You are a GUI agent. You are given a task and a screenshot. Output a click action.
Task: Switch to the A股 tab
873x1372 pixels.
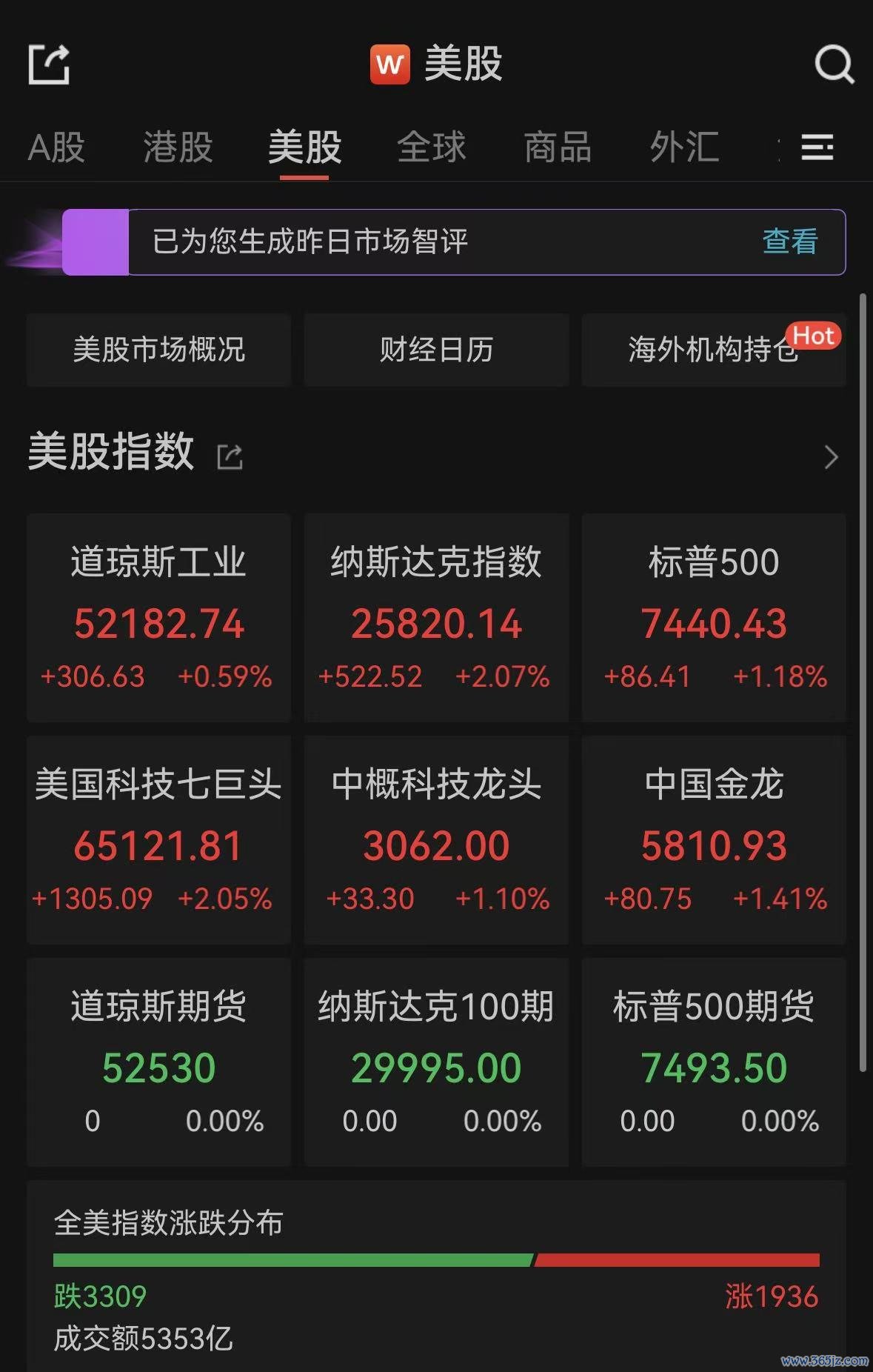[x=56, y=147]
